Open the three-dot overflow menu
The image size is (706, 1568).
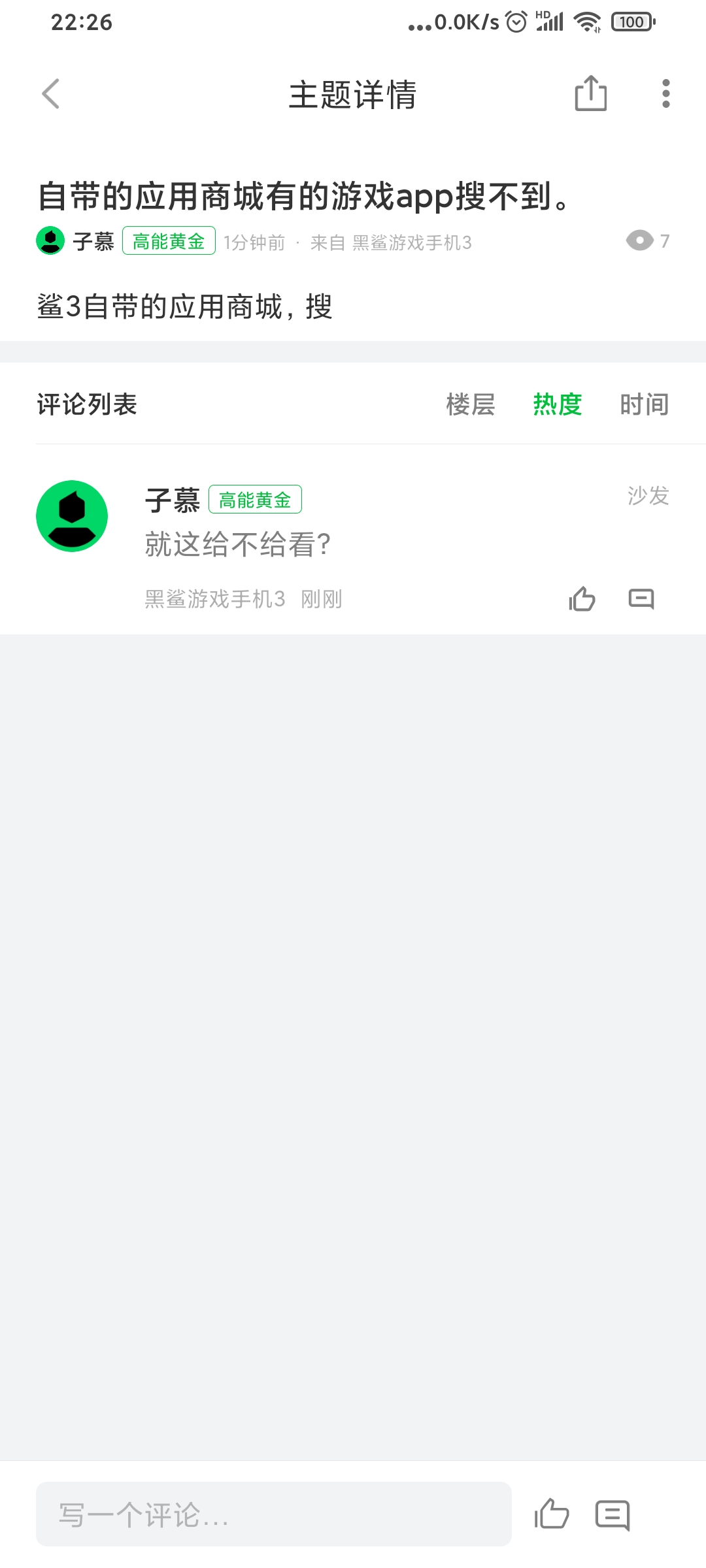coord(665,93)
